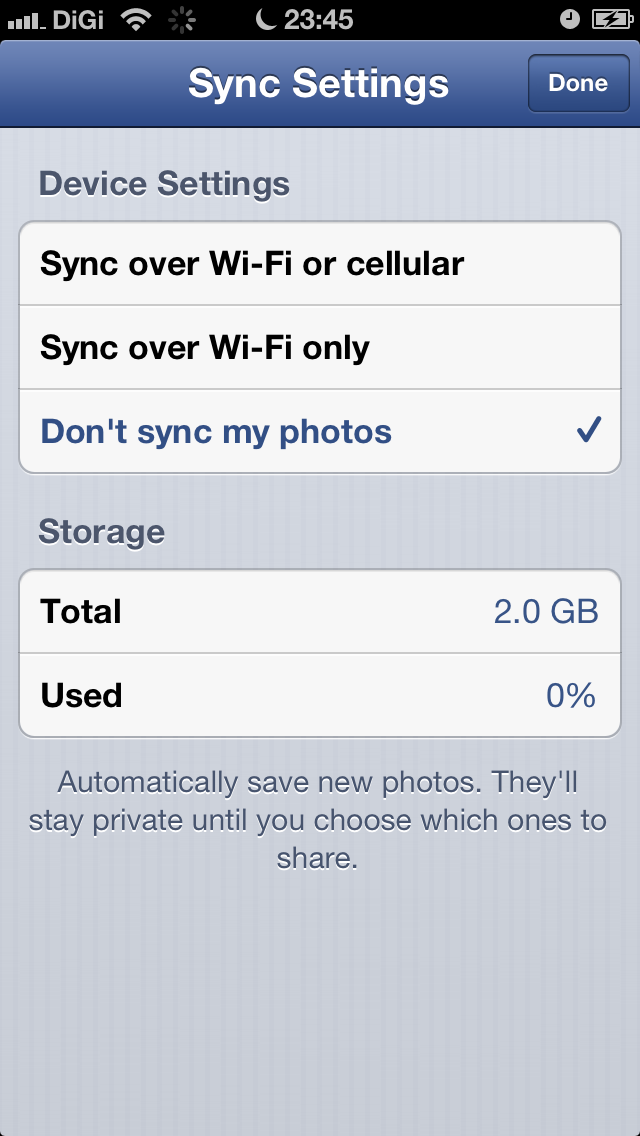Tap Done to close Sync Settings

(x=578, y=83)
